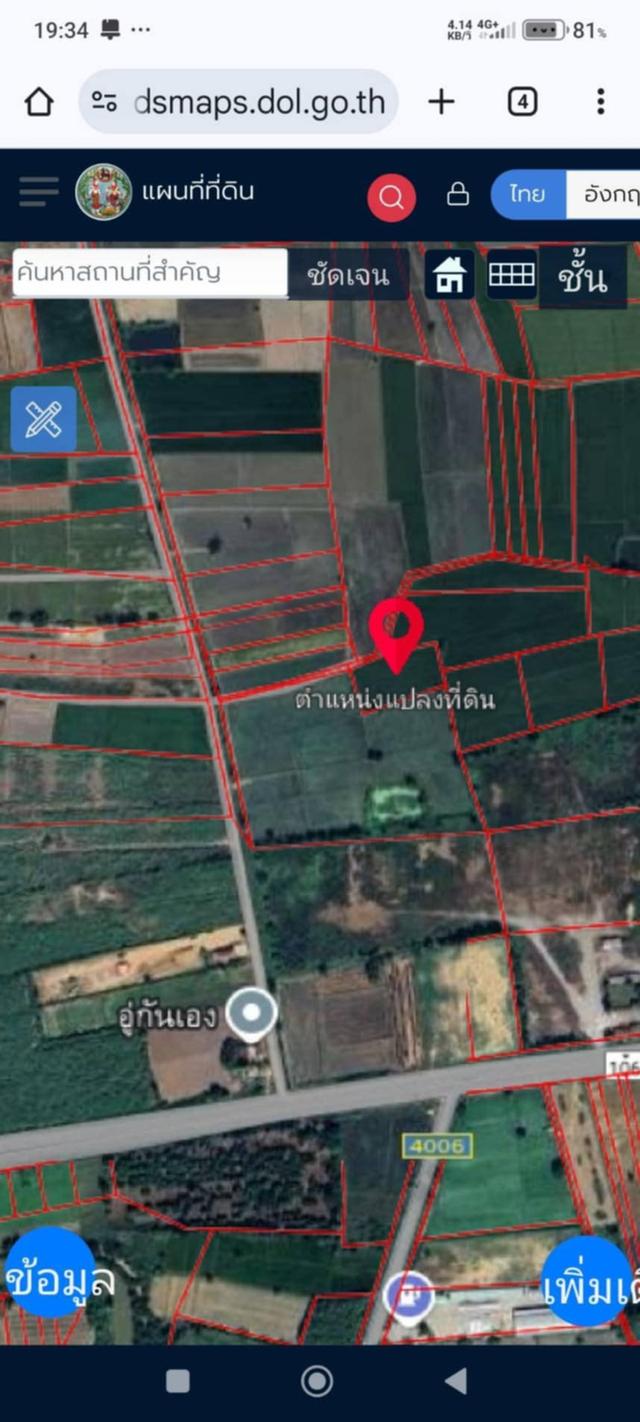Focus the ค้นหาสถานที่สำคัญ search field
640x1422 pixels.
click(150, 273)
